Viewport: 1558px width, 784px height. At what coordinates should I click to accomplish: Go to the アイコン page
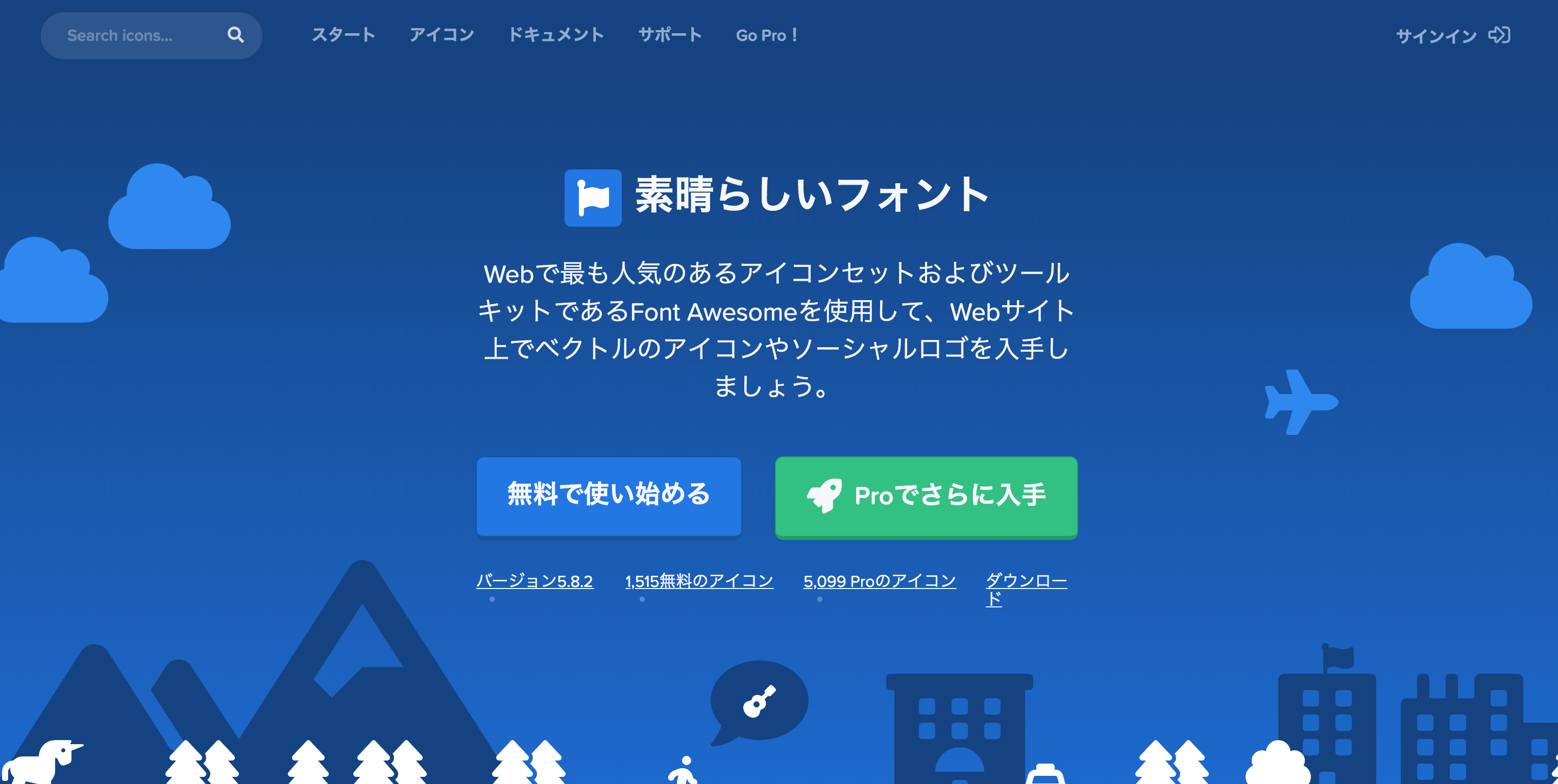(442, 35)
